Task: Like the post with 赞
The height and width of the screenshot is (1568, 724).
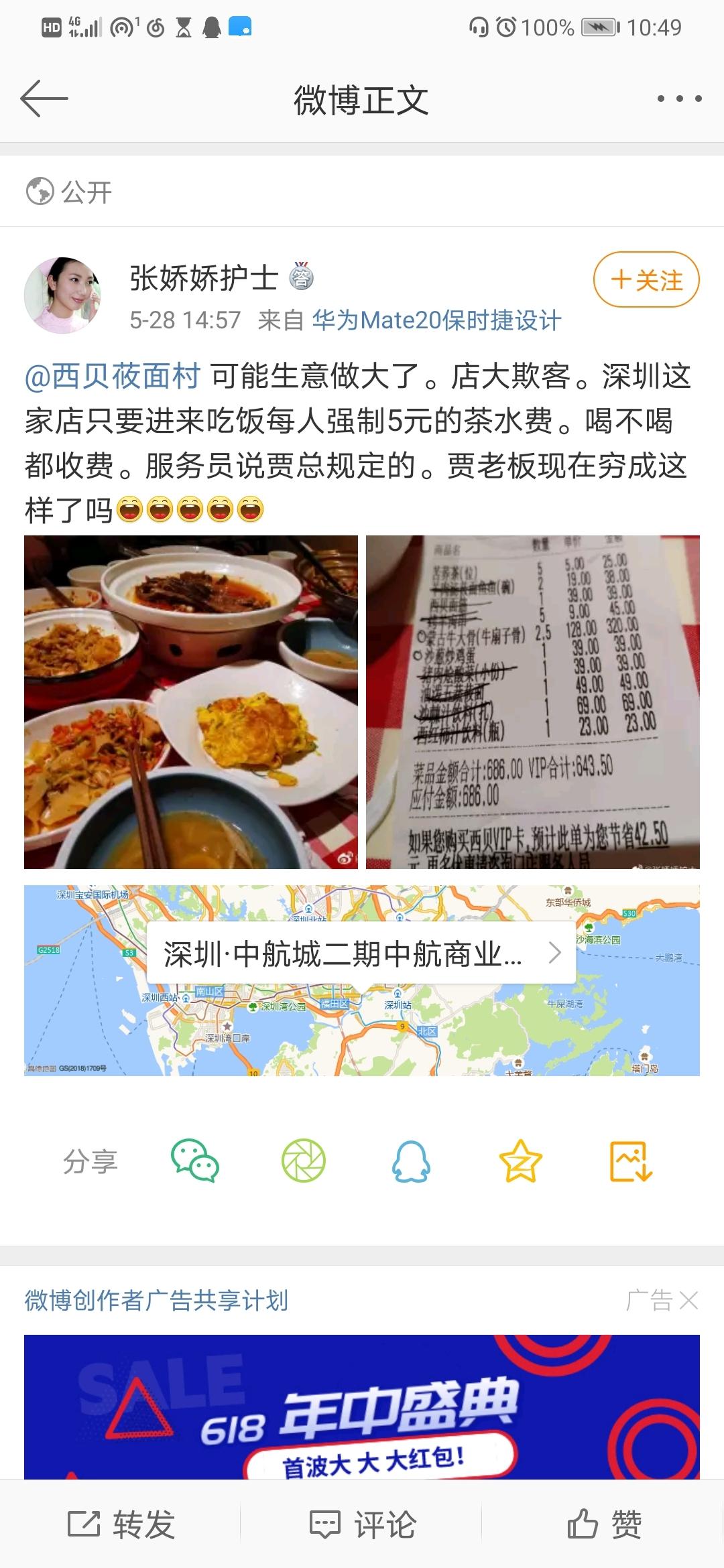Action: (604, 1524)
